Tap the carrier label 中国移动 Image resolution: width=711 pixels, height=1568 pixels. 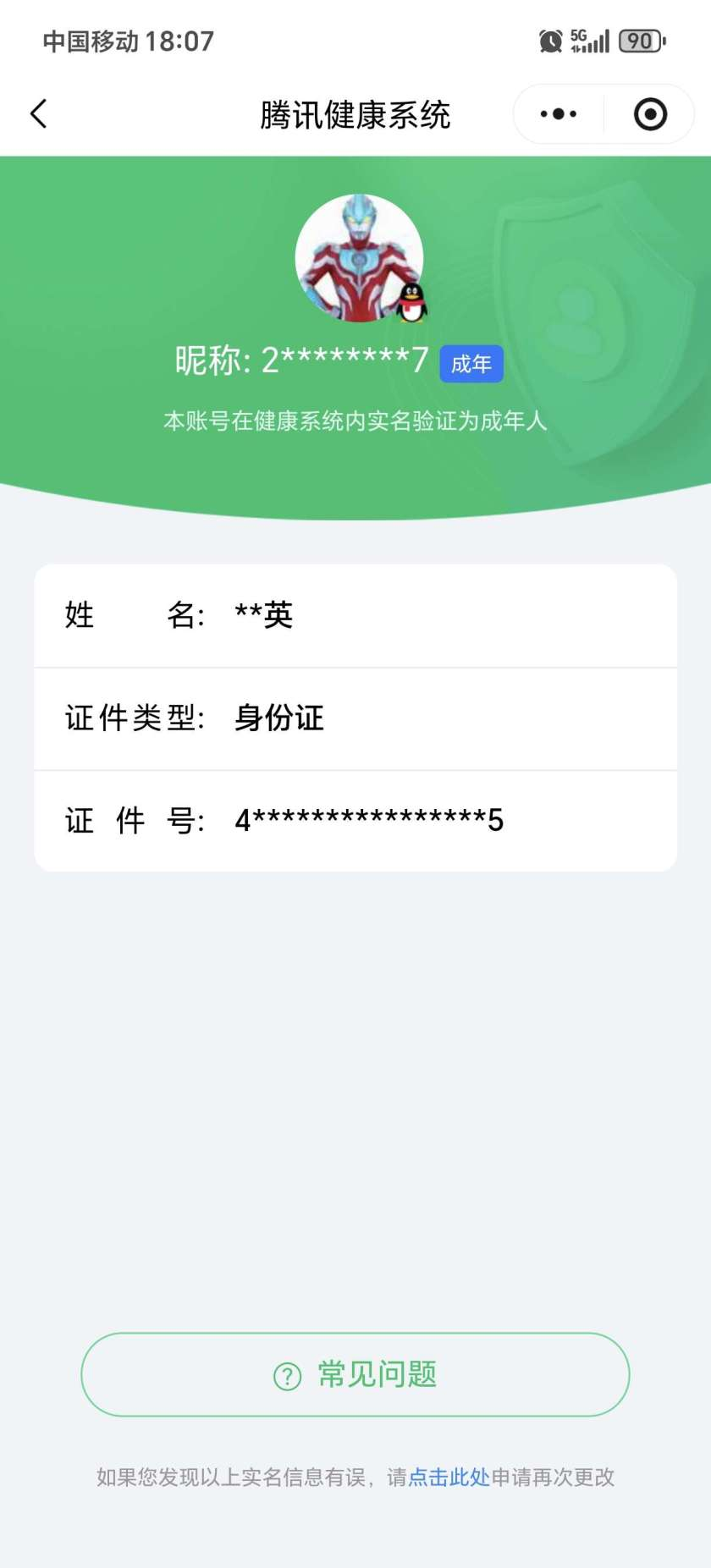[89, 41]
